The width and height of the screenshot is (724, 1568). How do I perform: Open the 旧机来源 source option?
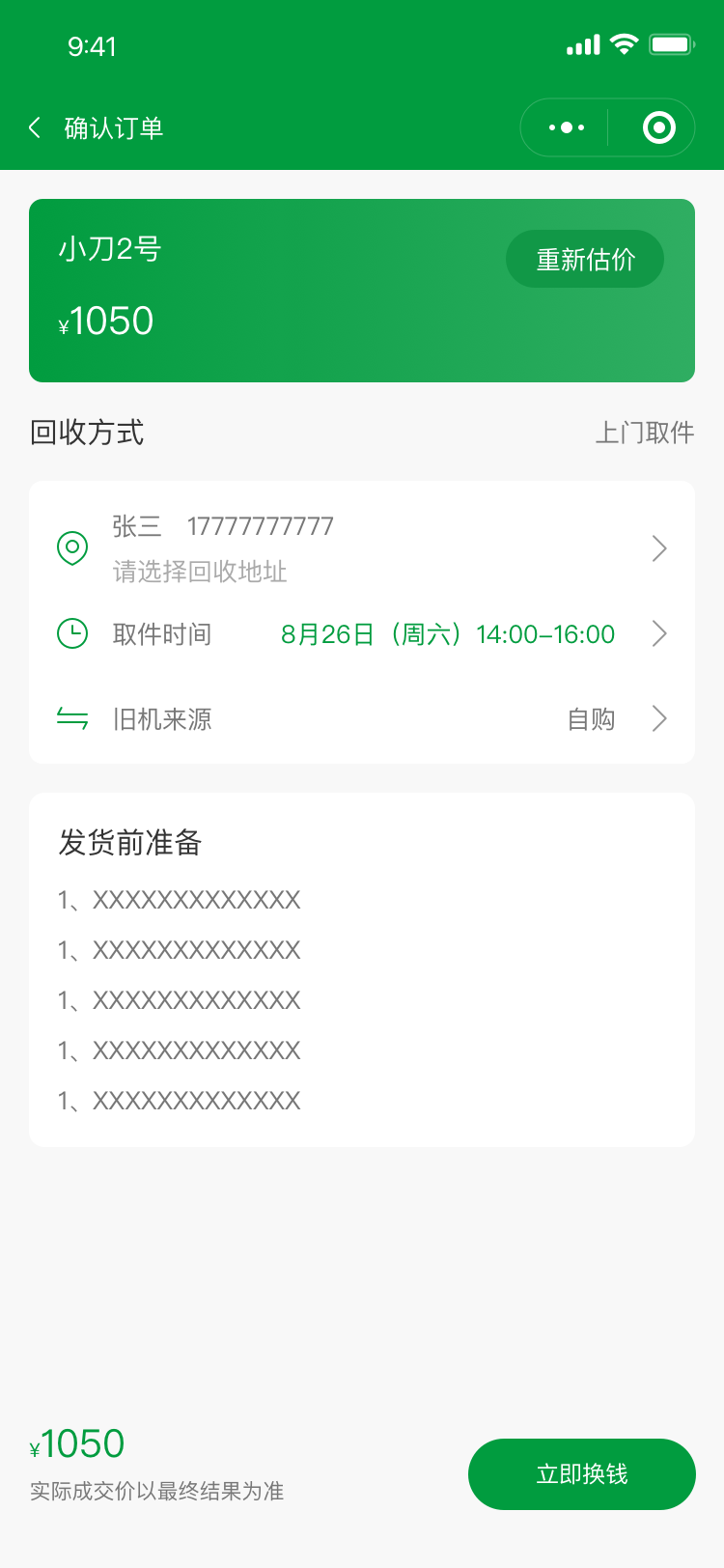[x=362, y=719]
